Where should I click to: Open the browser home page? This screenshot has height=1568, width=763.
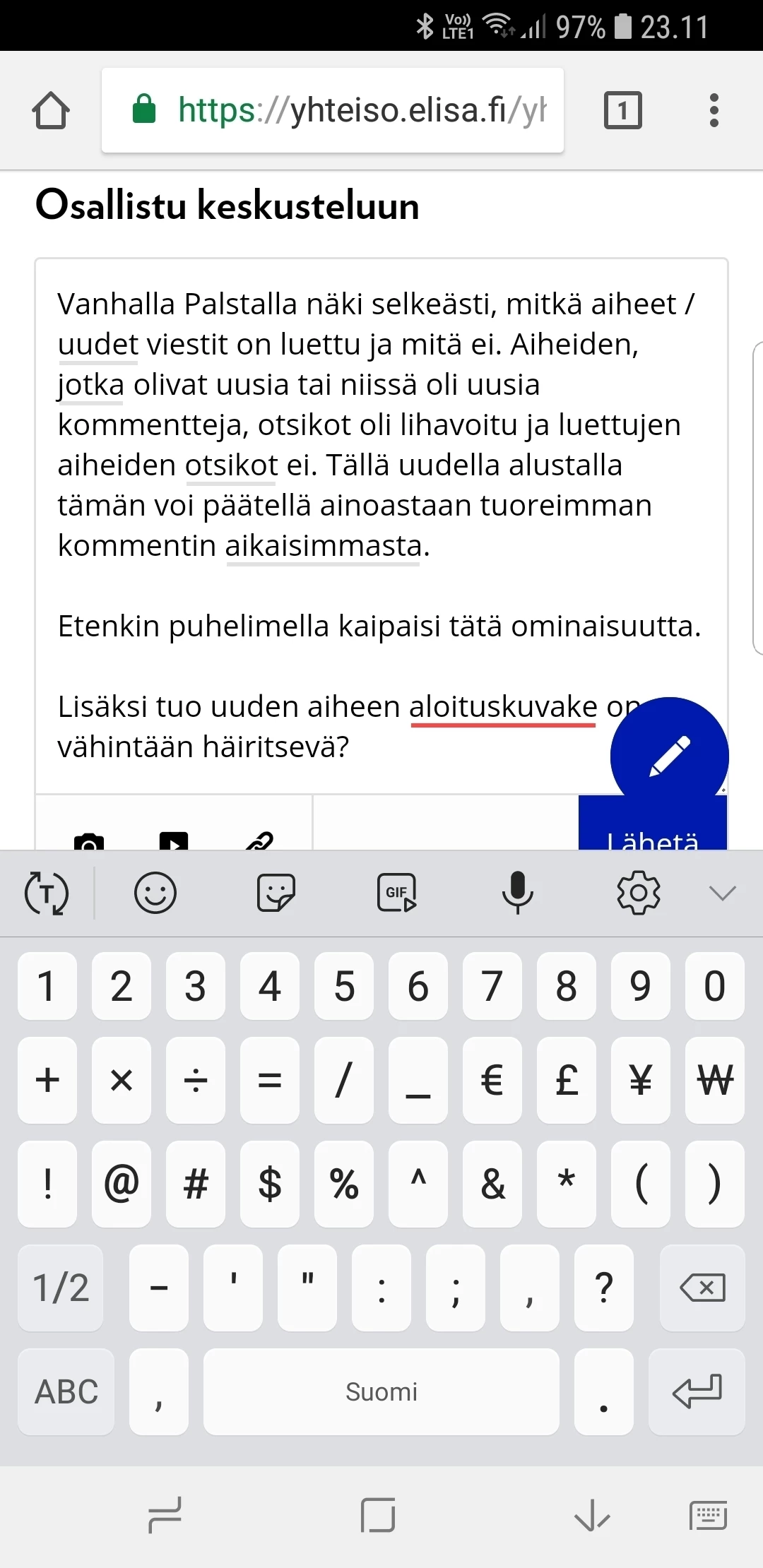point(51,111)
